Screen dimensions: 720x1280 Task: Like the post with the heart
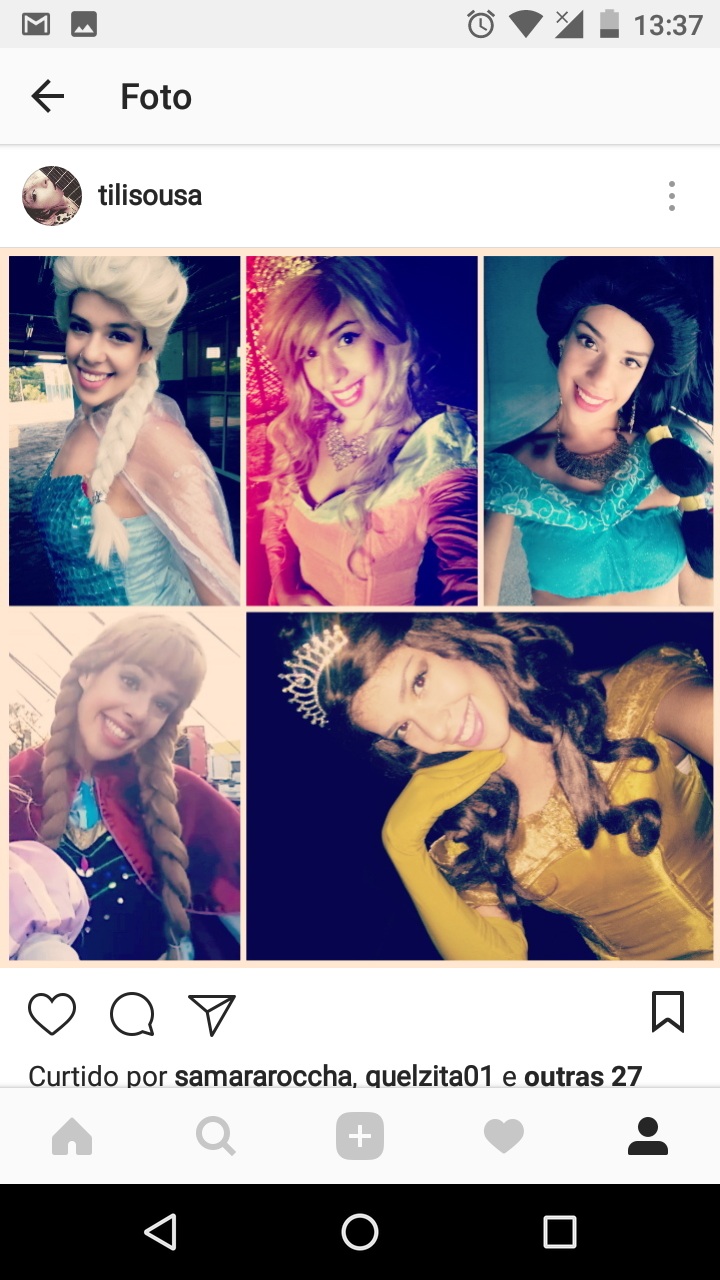click(x=52, y=1014)
